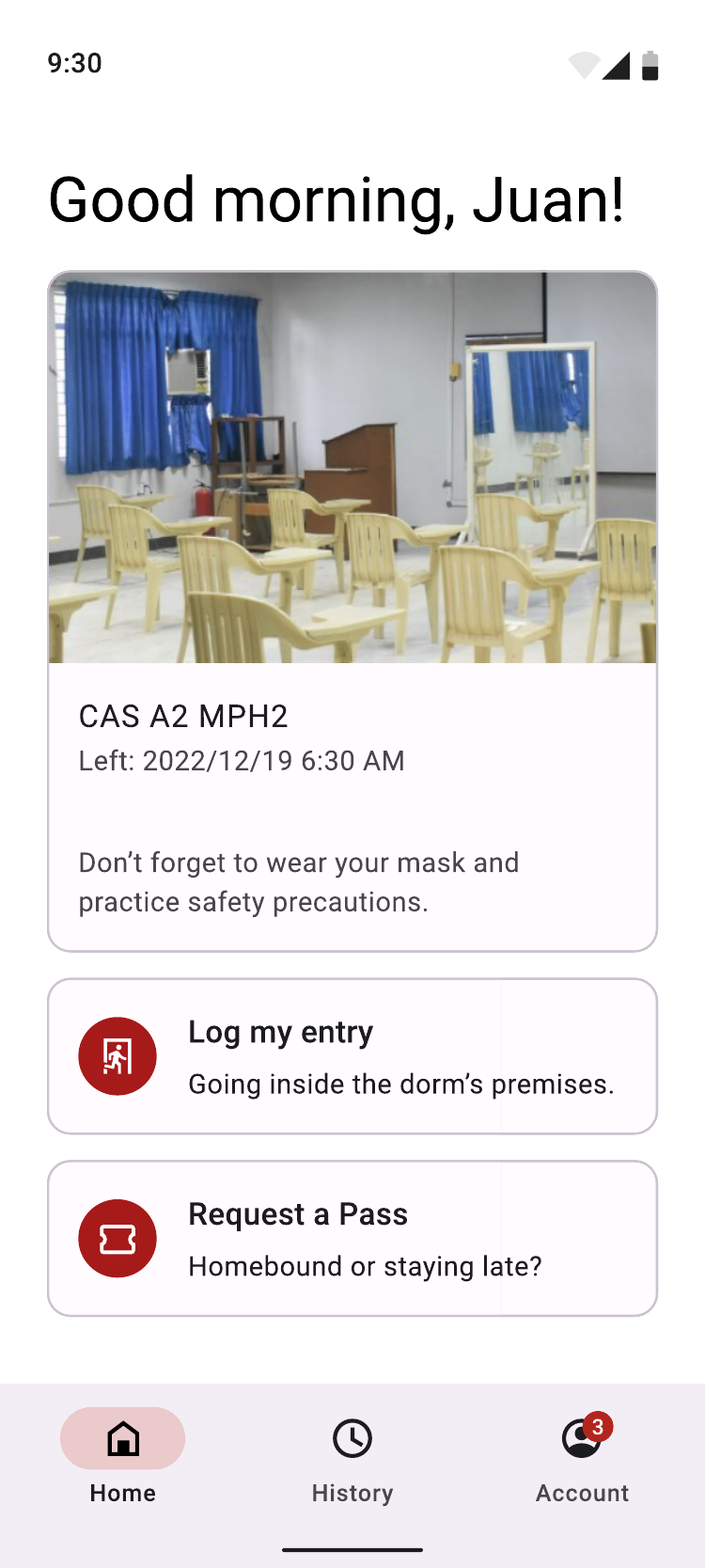Switch to the Account tab
This screenshot has width=705, height=1568.
(581, 1461)
